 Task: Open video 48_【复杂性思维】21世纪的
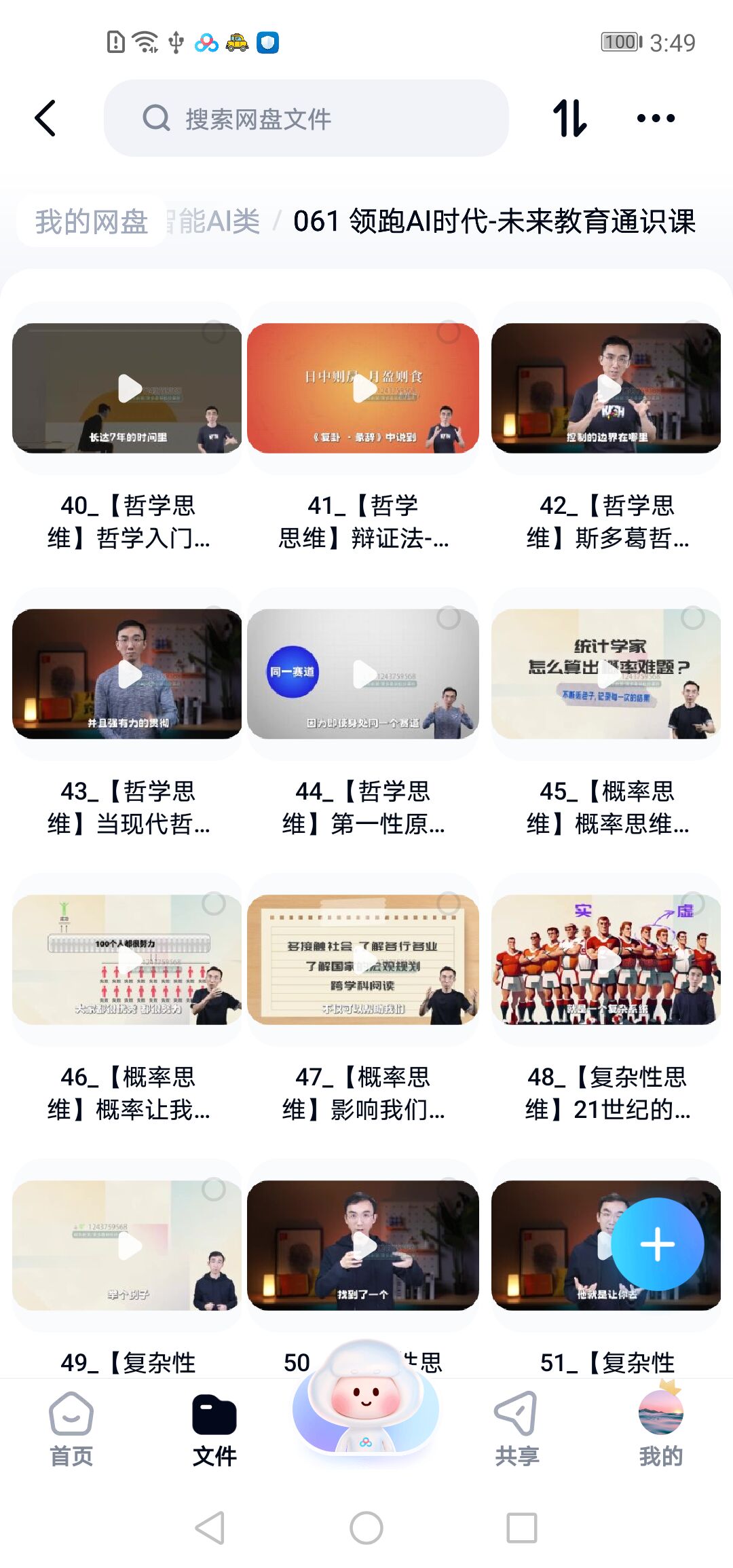[x=606, y=960]
